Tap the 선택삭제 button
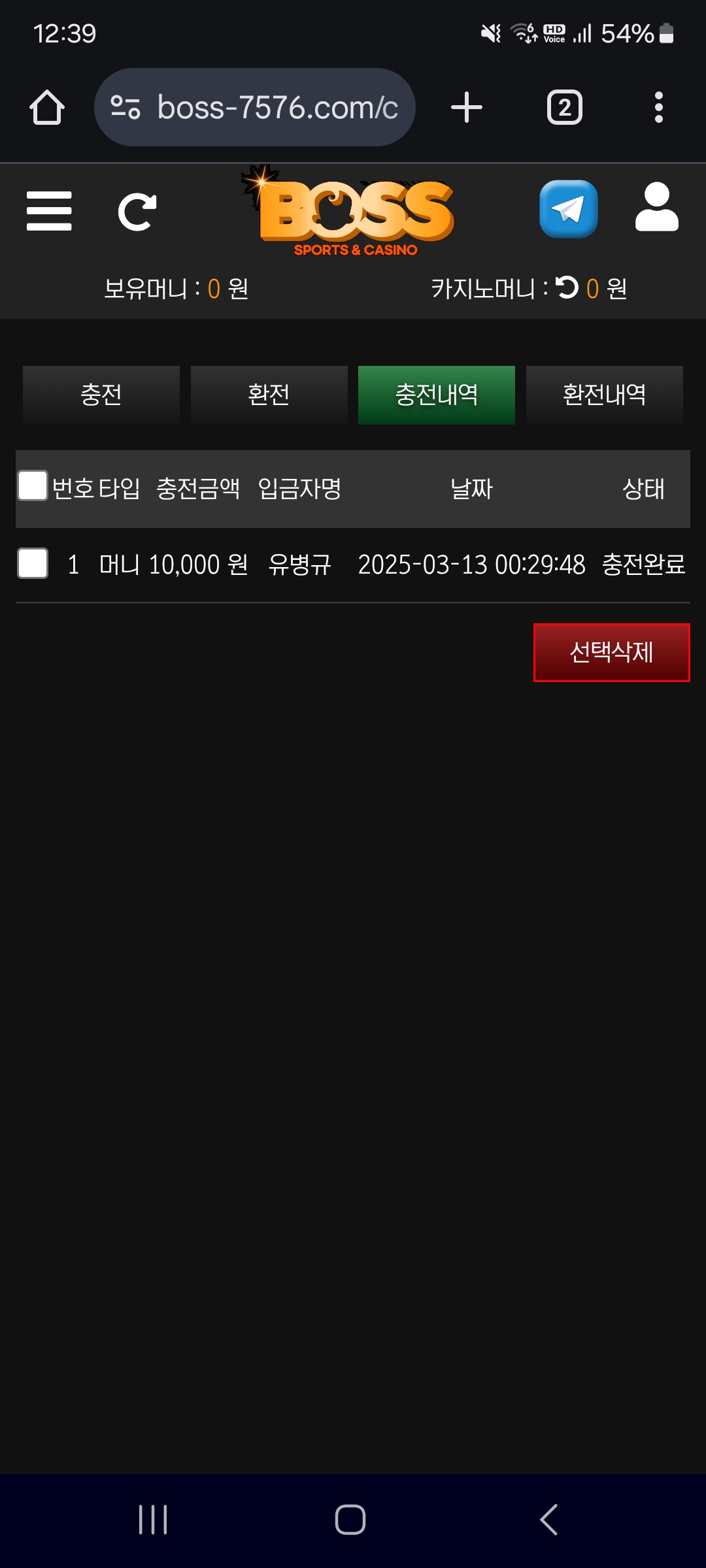 (611, 652)
